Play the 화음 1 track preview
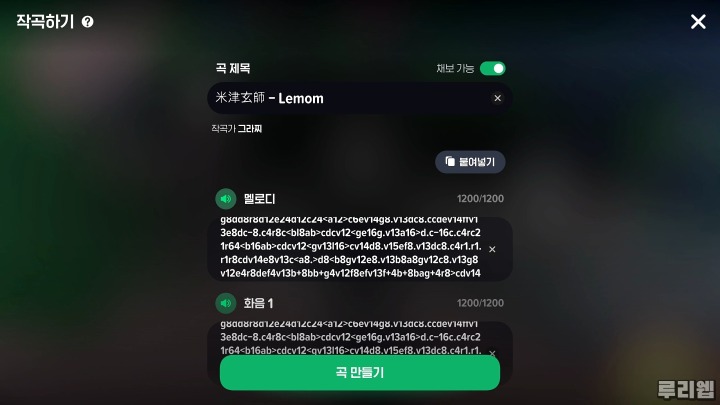Image resolution: width=720 pixels, height=405 pixels. [225, 303]
